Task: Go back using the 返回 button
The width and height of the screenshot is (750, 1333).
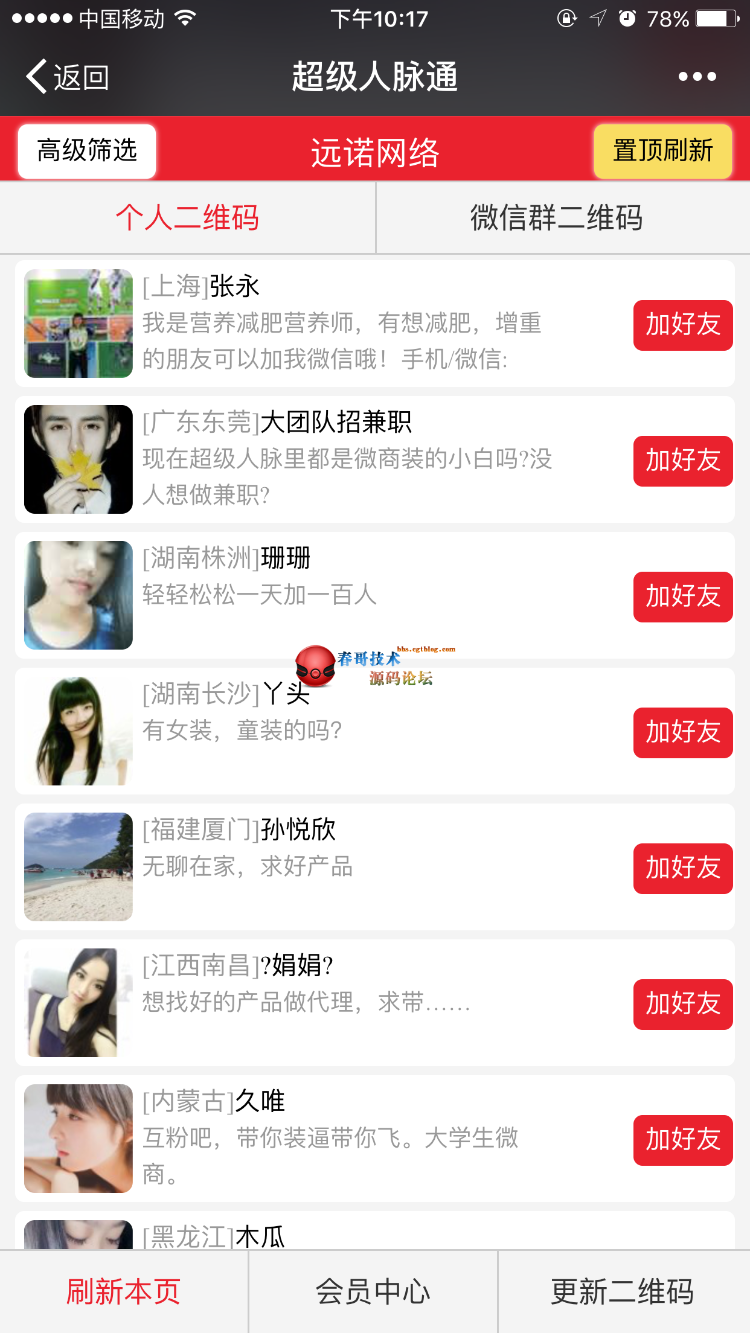Action: 67,77
